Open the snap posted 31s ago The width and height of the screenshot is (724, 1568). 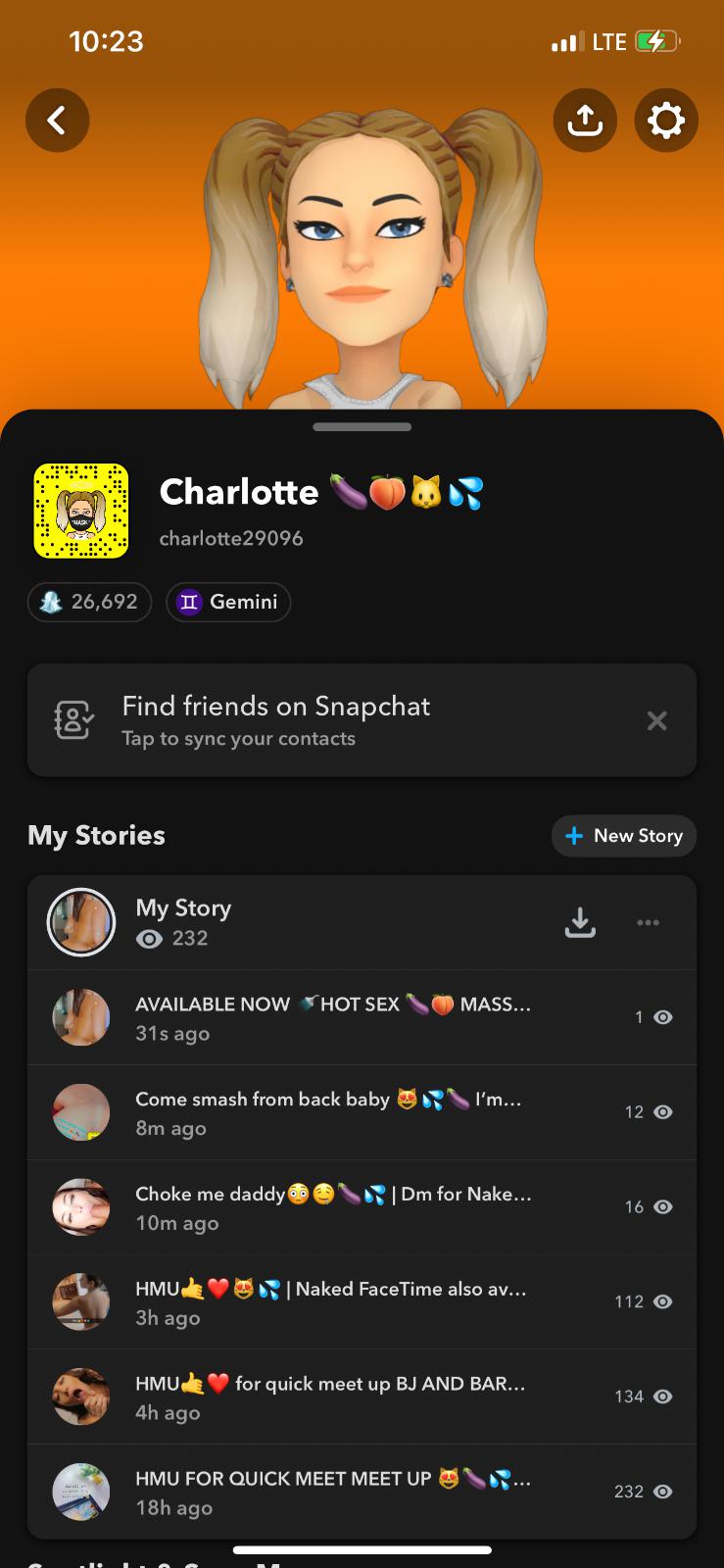pyautogui.click(x=333, y=1017)
